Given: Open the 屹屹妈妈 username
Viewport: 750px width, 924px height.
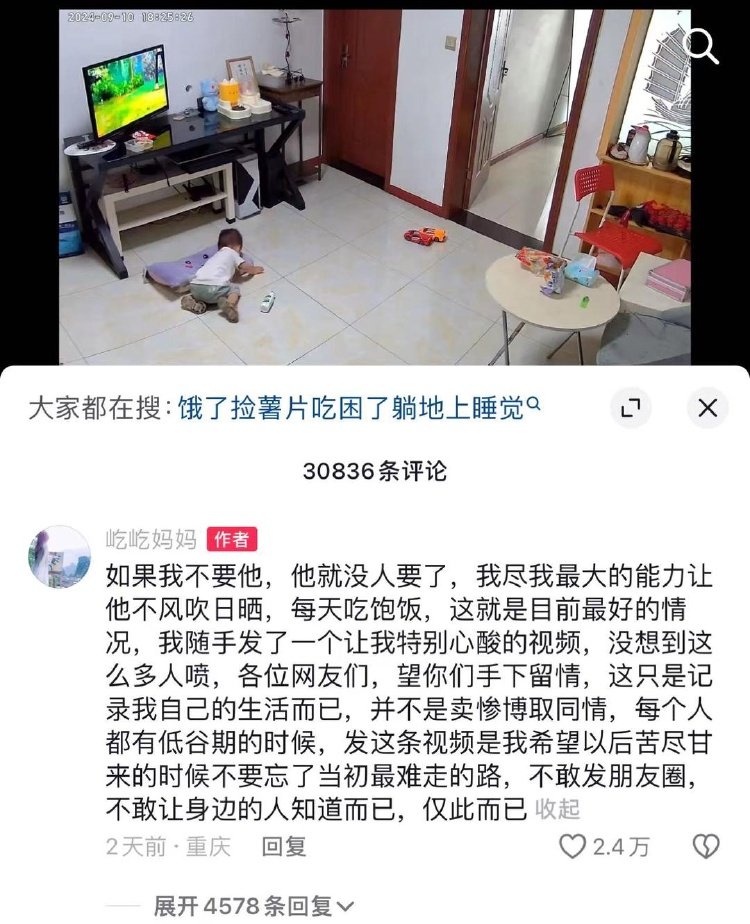Looking at the screenshot, I should click(152, 539).
